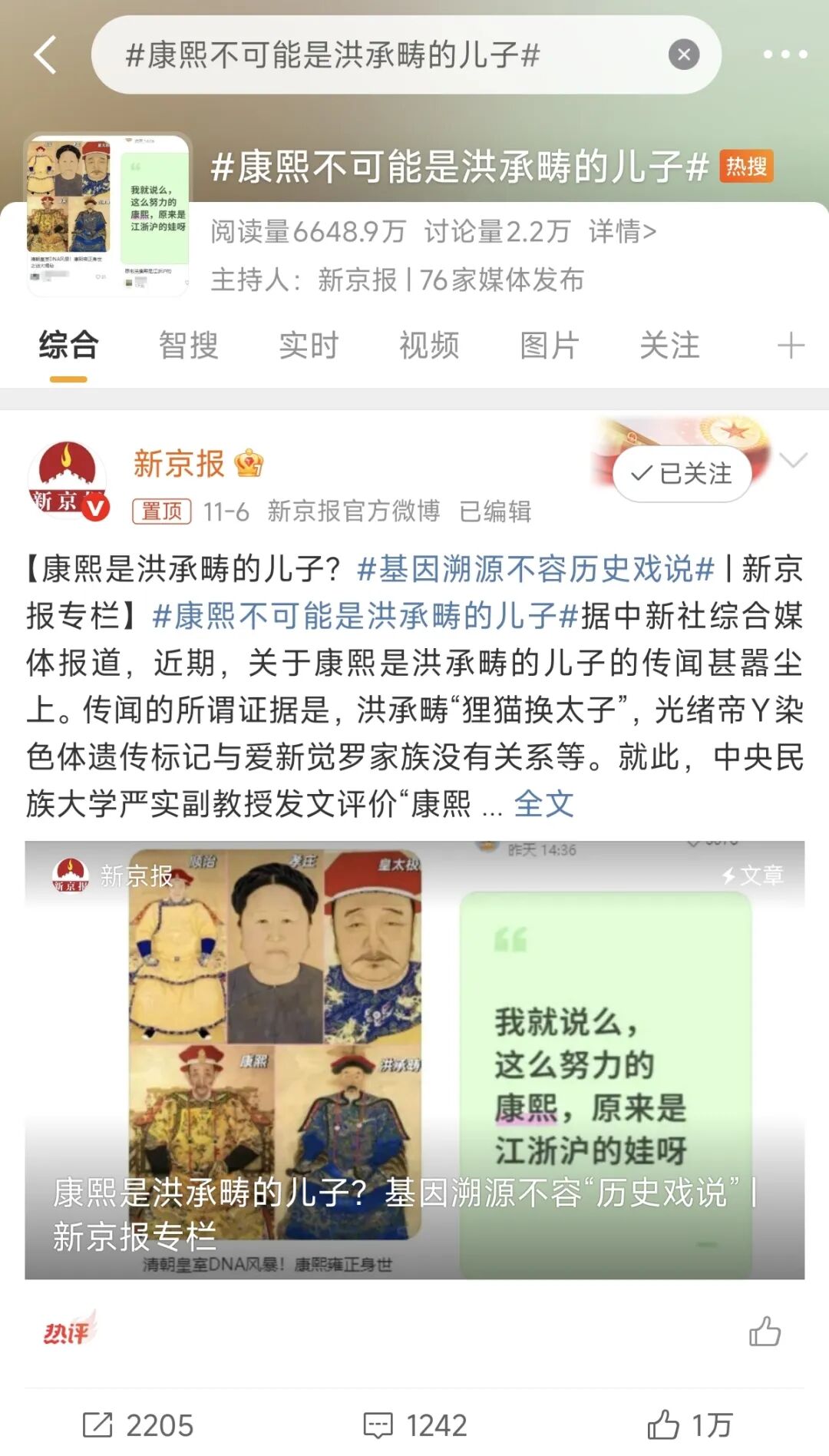Open the three-dot overflow menu
The width and height of the screenshot is (829, 1456).
coord(784,55)
